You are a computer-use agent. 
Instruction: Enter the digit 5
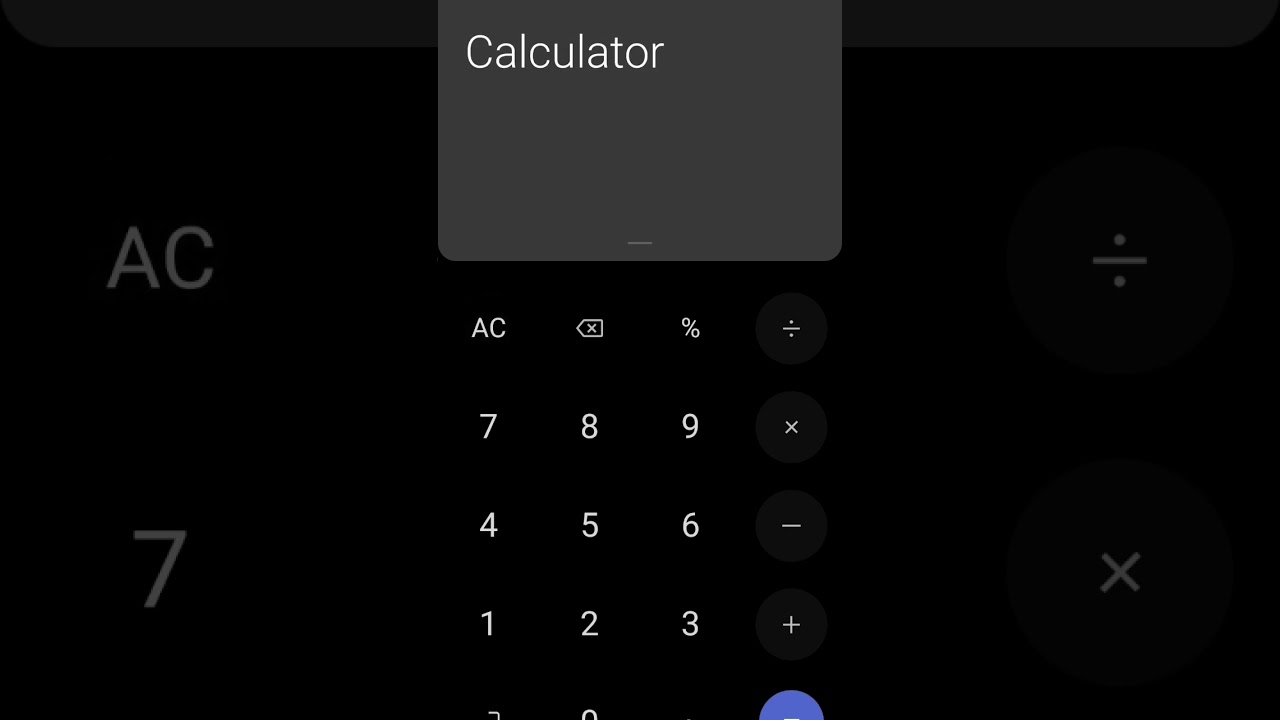click(590, 526)
